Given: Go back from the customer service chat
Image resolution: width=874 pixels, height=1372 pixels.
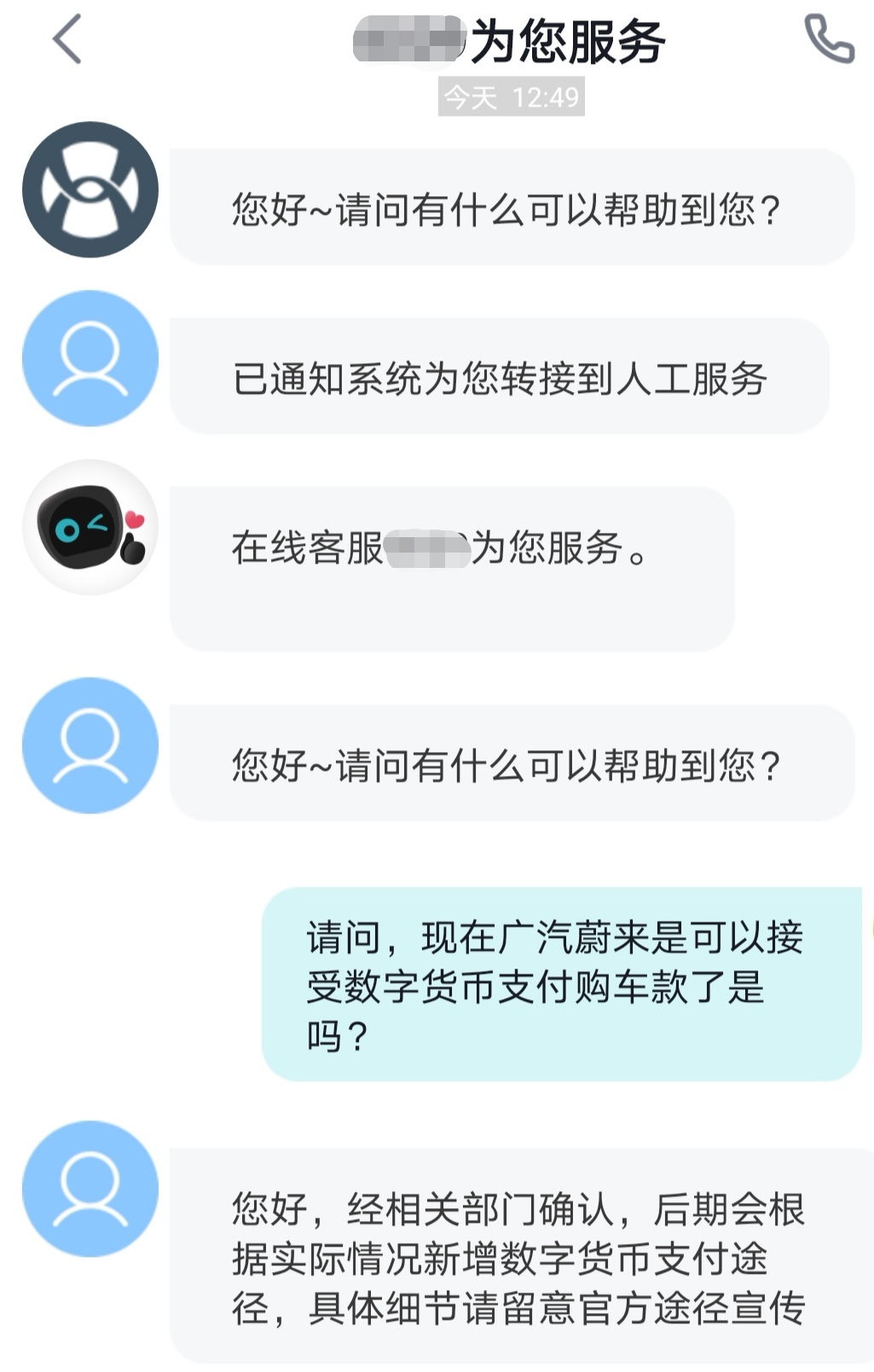Looking at the screenshot, I should coord(67,39).
